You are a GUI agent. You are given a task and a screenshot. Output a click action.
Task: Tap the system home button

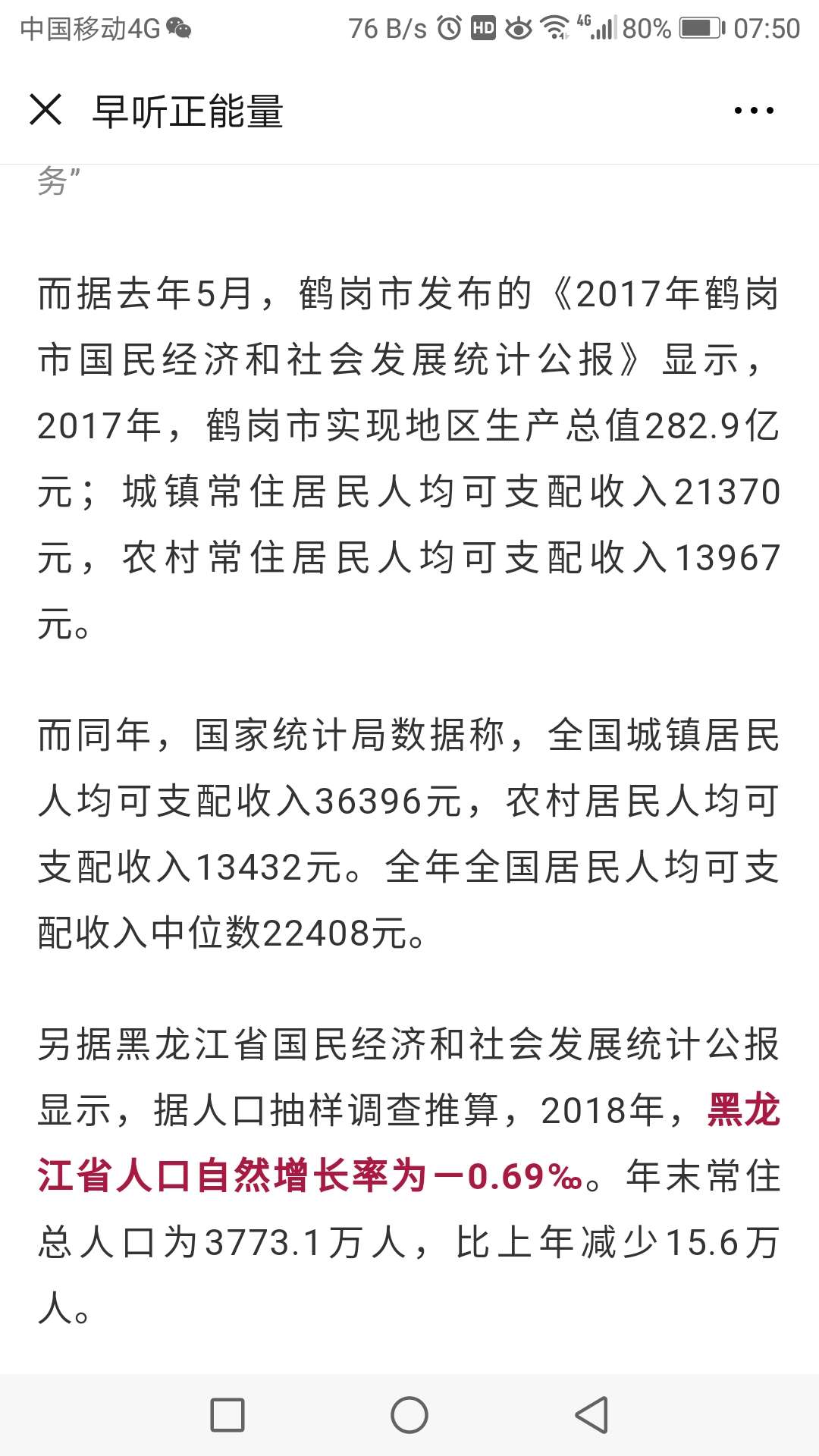pyautogui.click(x=409, y=1415)
